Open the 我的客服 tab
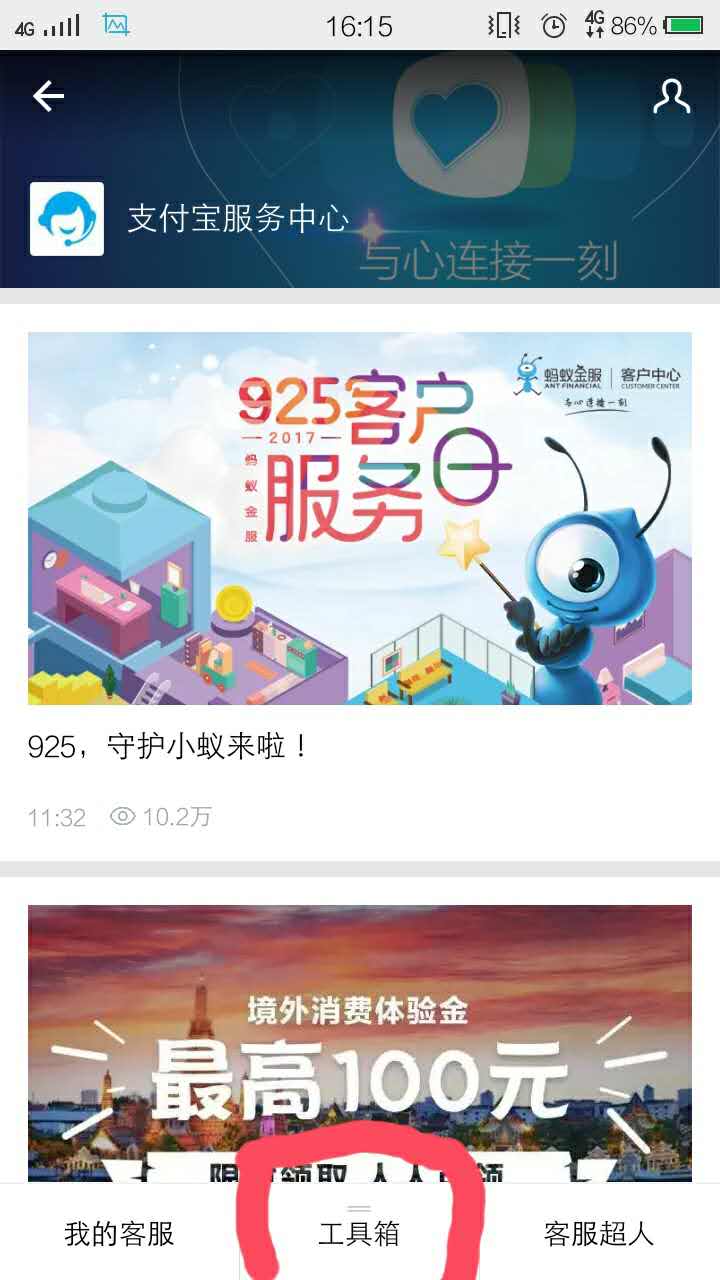This screenshot has width=720, height=1280. 120,1234
